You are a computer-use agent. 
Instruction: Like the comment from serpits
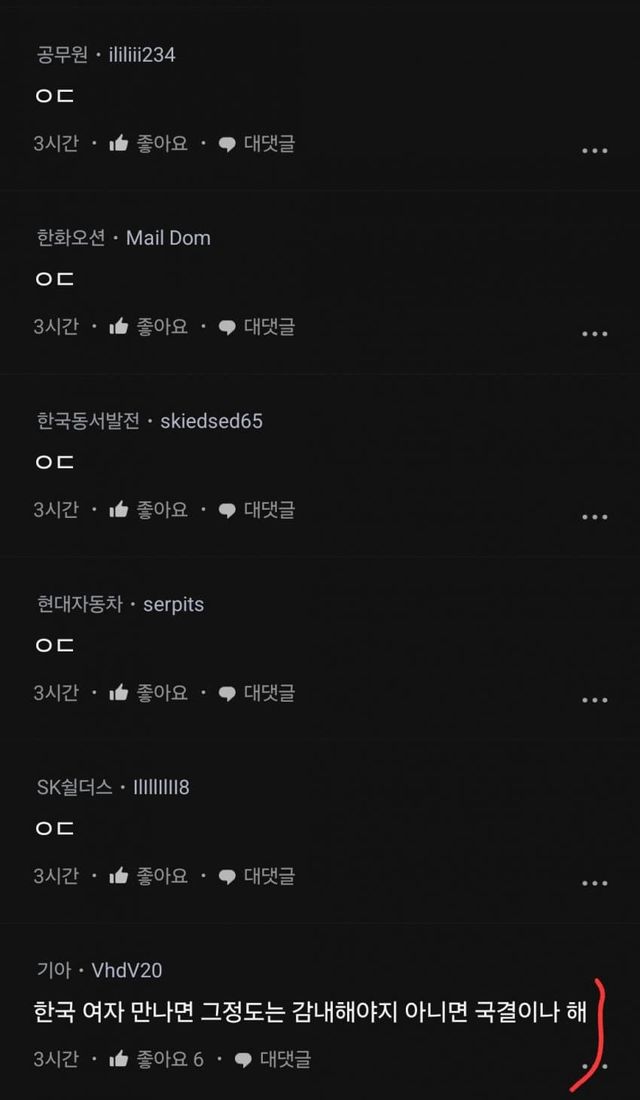[x=149, y=693]
